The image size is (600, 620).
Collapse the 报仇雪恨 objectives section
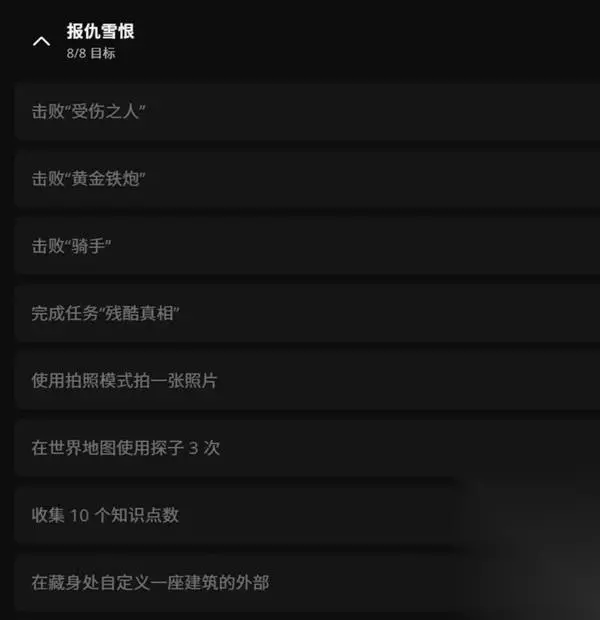point(41,41)
